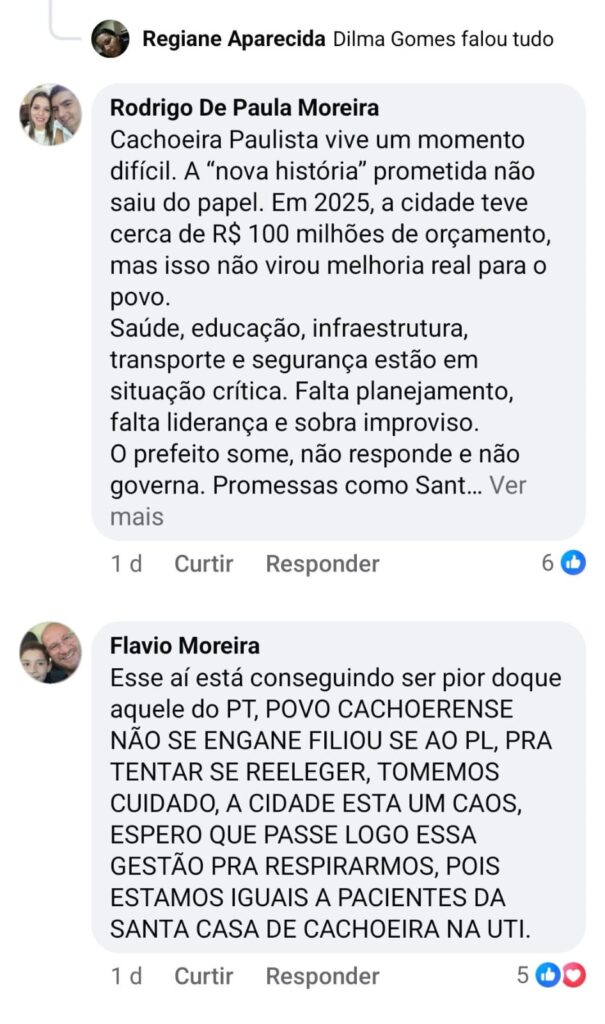Image resolution: width=605 pixels, height=1024 pixels.
Task: Like Rodrigo De Paula Moreira's comment
Action: (x=203, y=564)
